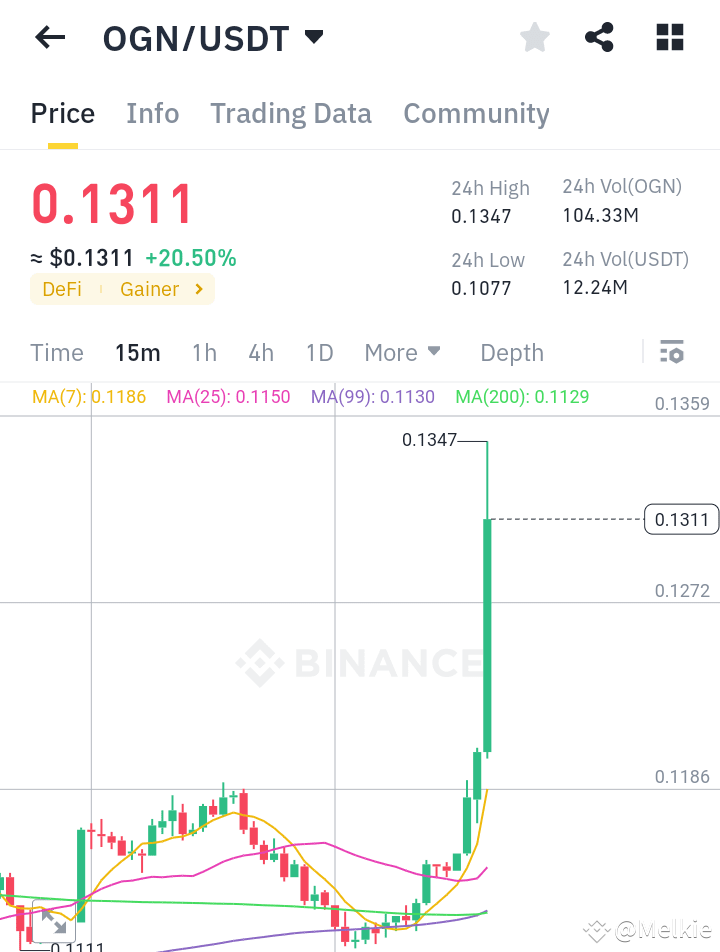Viewport: 720px width, 952px height.
Task: Open chart indicator settings icon
Action: (x=671, y=352)
